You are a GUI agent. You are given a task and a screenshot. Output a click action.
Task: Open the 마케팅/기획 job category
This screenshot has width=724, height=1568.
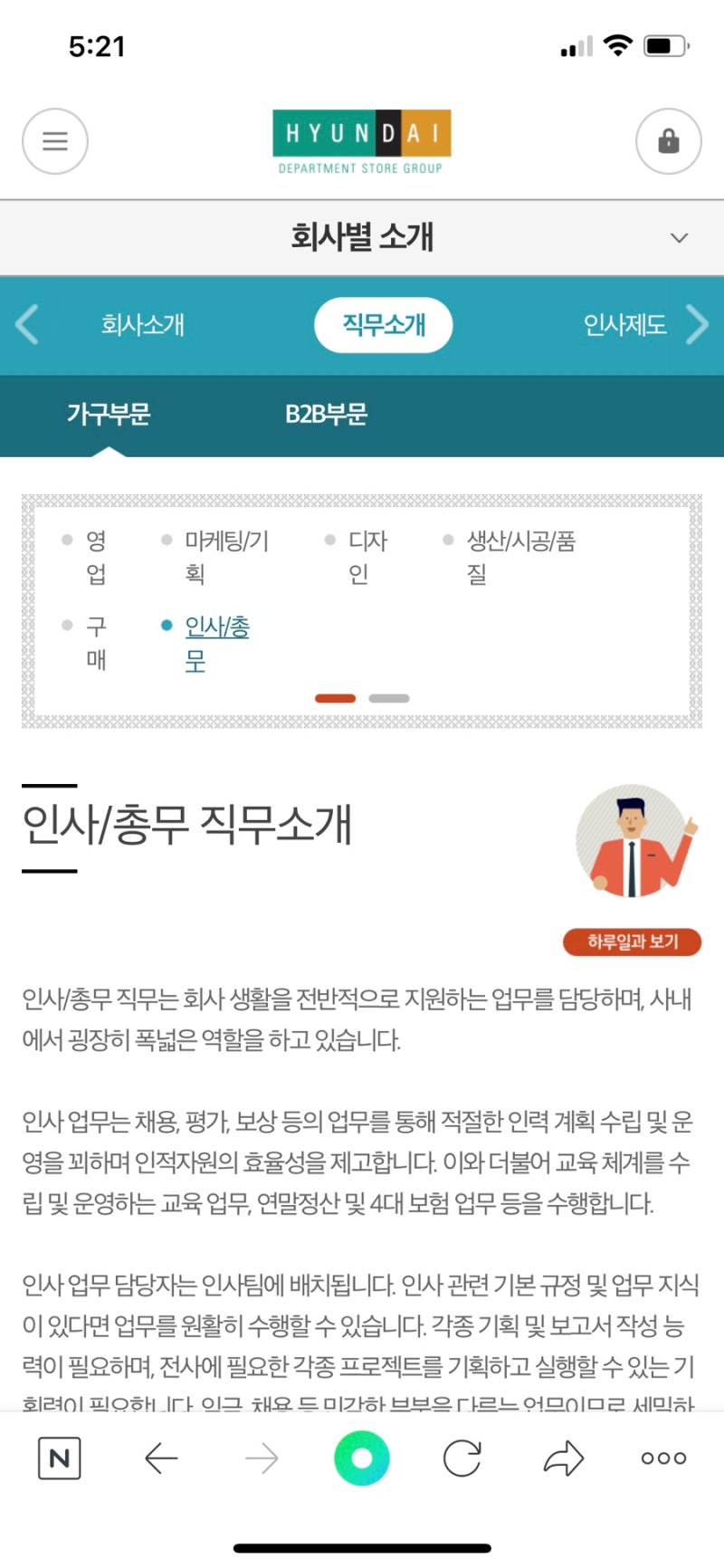226,557
